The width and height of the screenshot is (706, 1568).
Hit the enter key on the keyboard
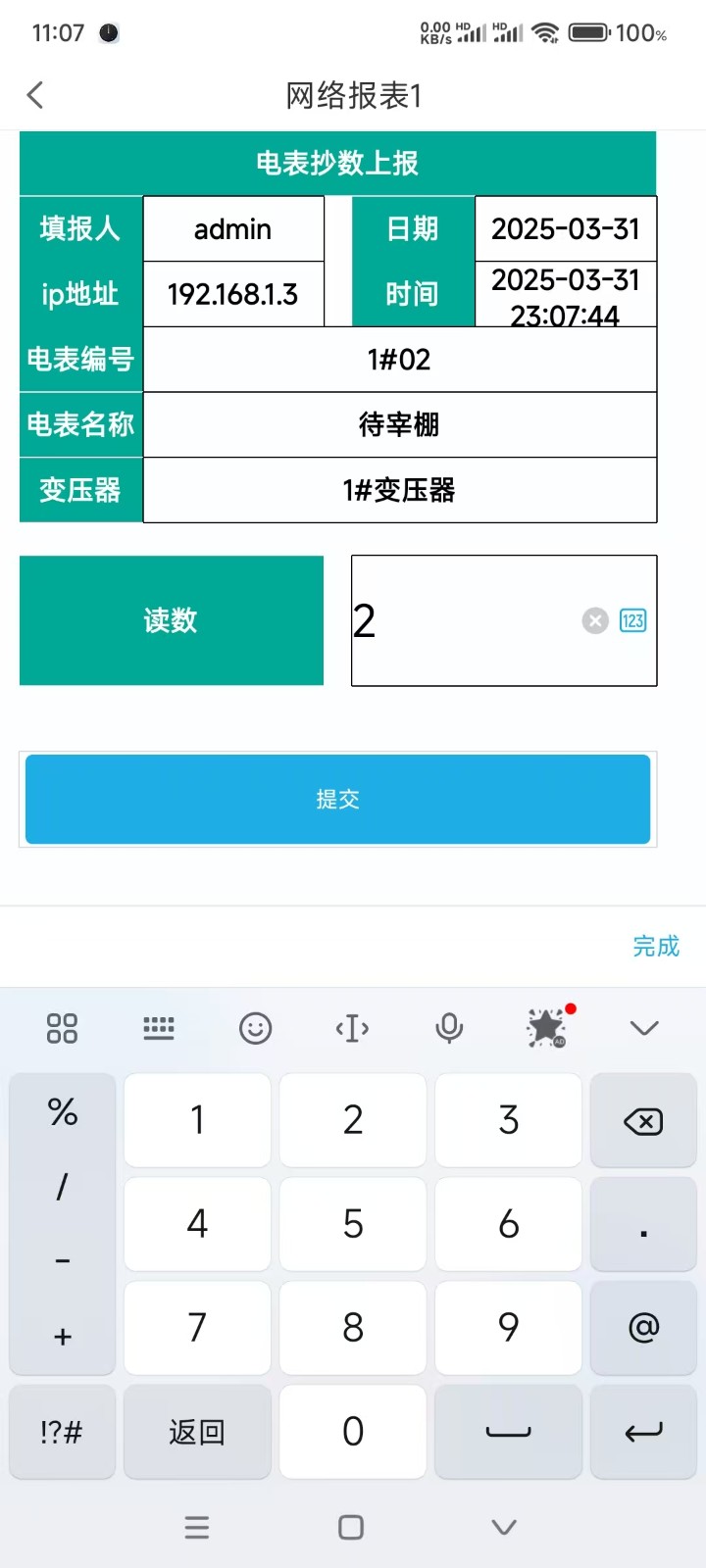pos(643,1432)
